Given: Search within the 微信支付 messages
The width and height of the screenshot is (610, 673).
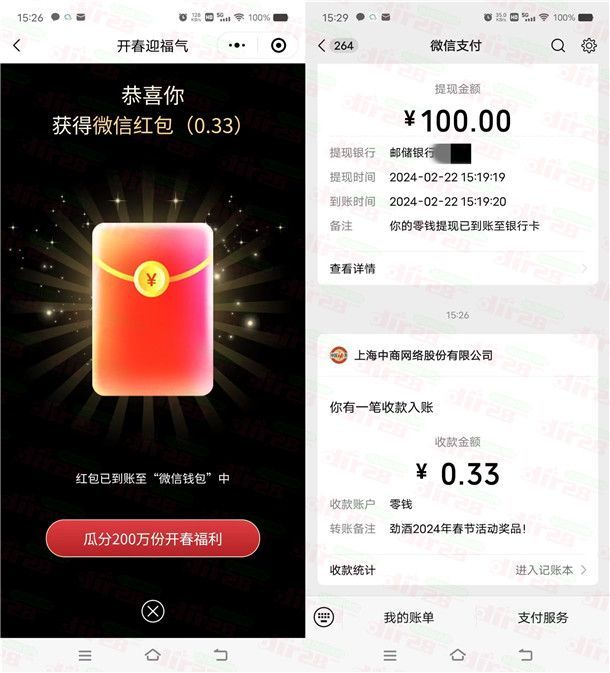Looking at the screenshot, I should pos(558,46).
